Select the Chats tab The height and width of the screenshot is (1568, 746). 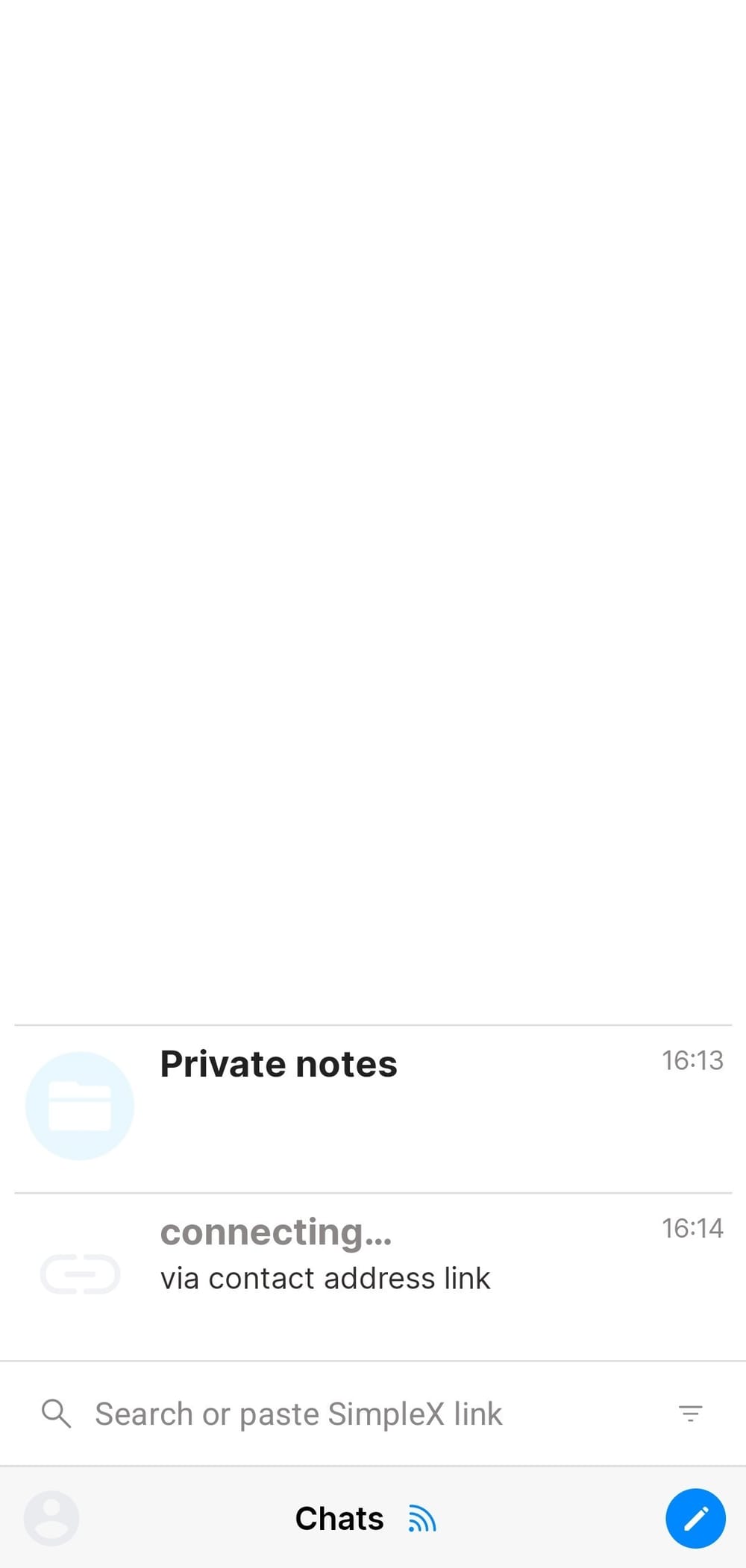(339, 1518)
